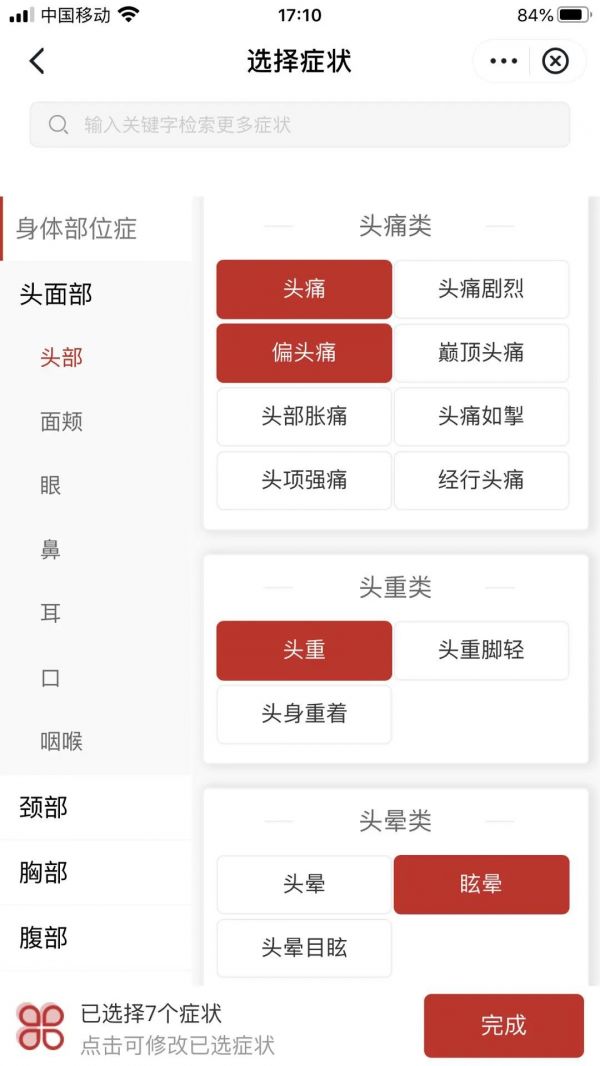Pick the 头晕目眩 symptom
The width and height of the screenshot is (600, 1066).
click(304, 948)
